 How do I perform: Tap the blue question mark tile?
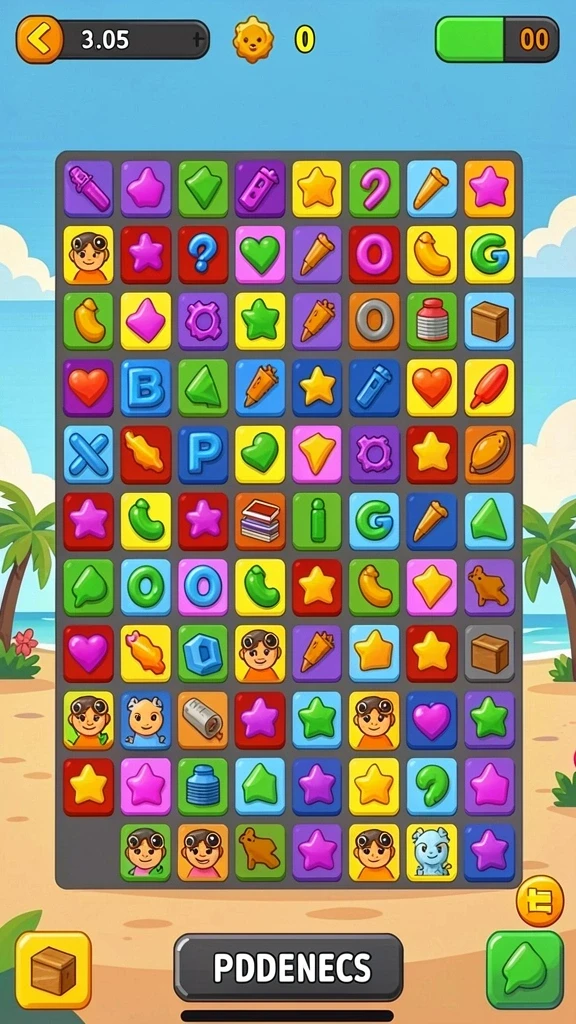(203, 255)
